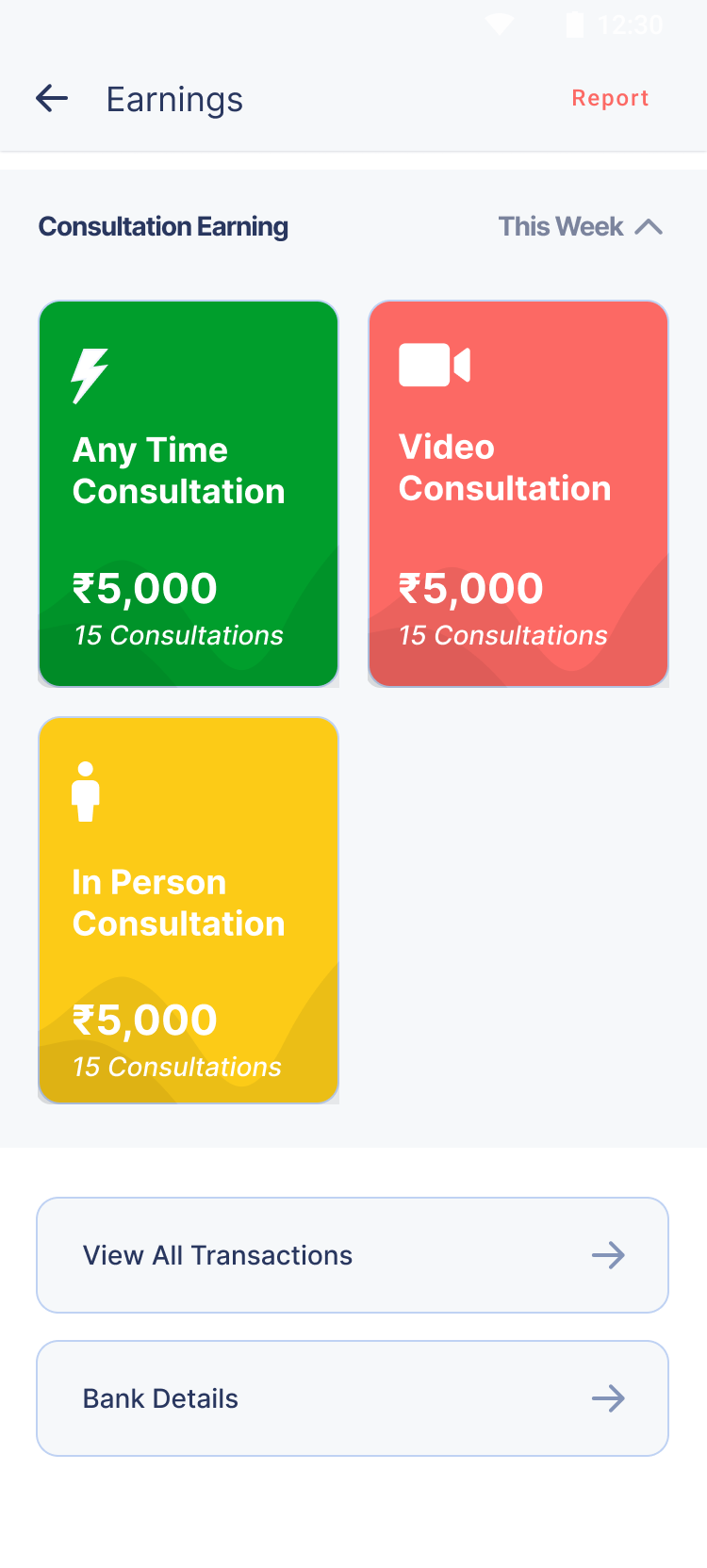Select the Video Consultation earnings card
This screenshot has height=1568, width=707.
click(x=518, y=494)
